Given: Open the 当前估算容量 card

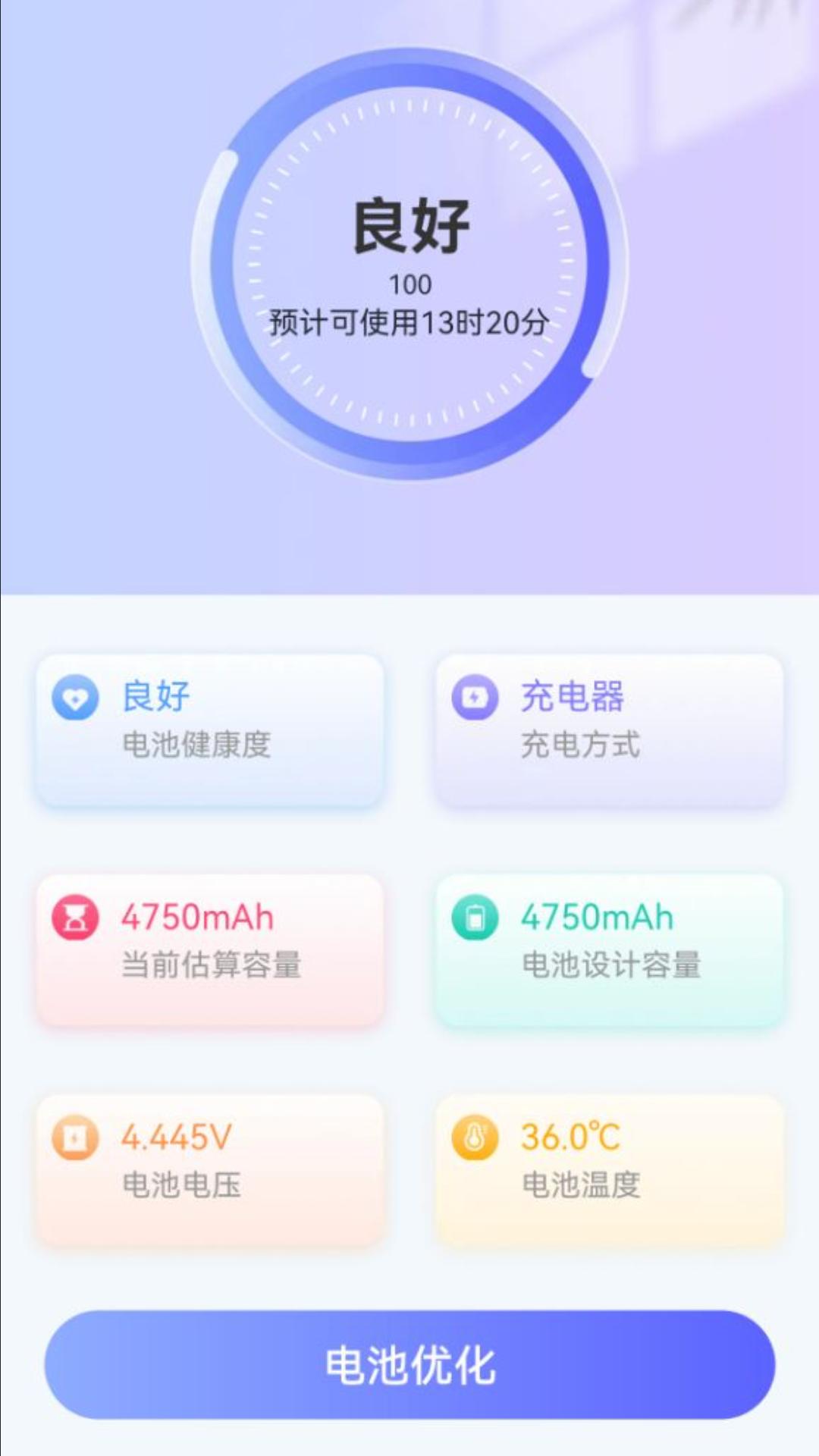Looking at the screenshot, I should [x=210, y=949].
